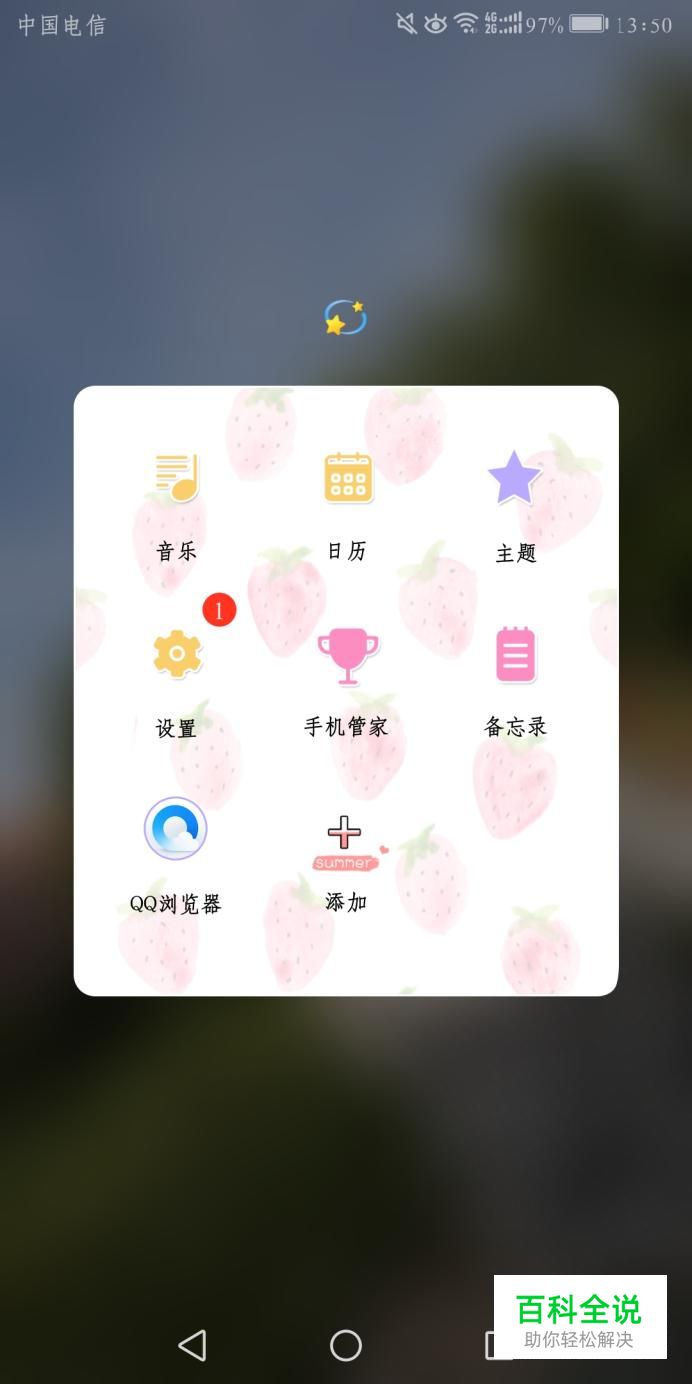The height and width of the screenshot is (1384, 692).
Task: Tap 添加 to add apps to folder
Action: [345, 835]
